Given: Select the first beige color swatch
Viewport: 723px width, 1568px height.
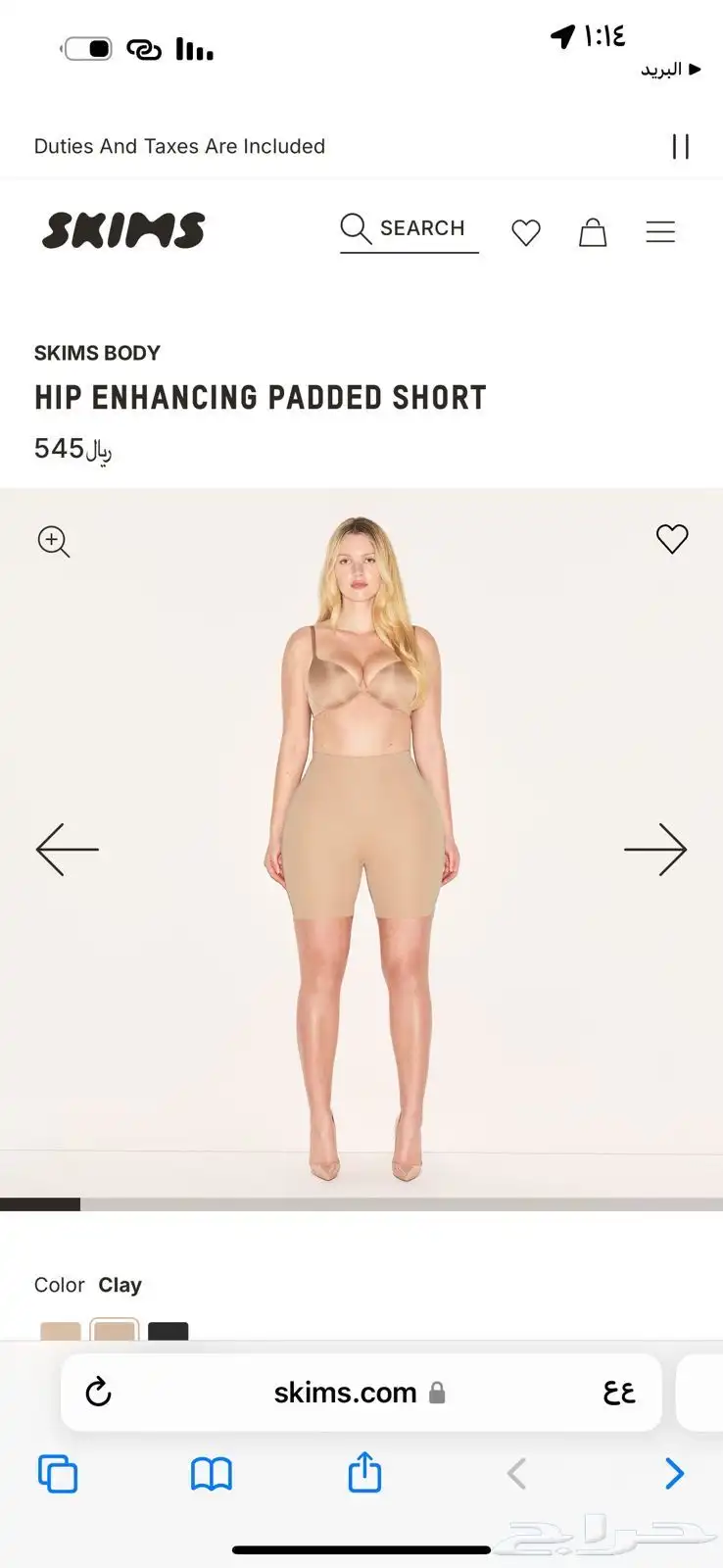Looking at the screenshot, I should (61, 1331).
